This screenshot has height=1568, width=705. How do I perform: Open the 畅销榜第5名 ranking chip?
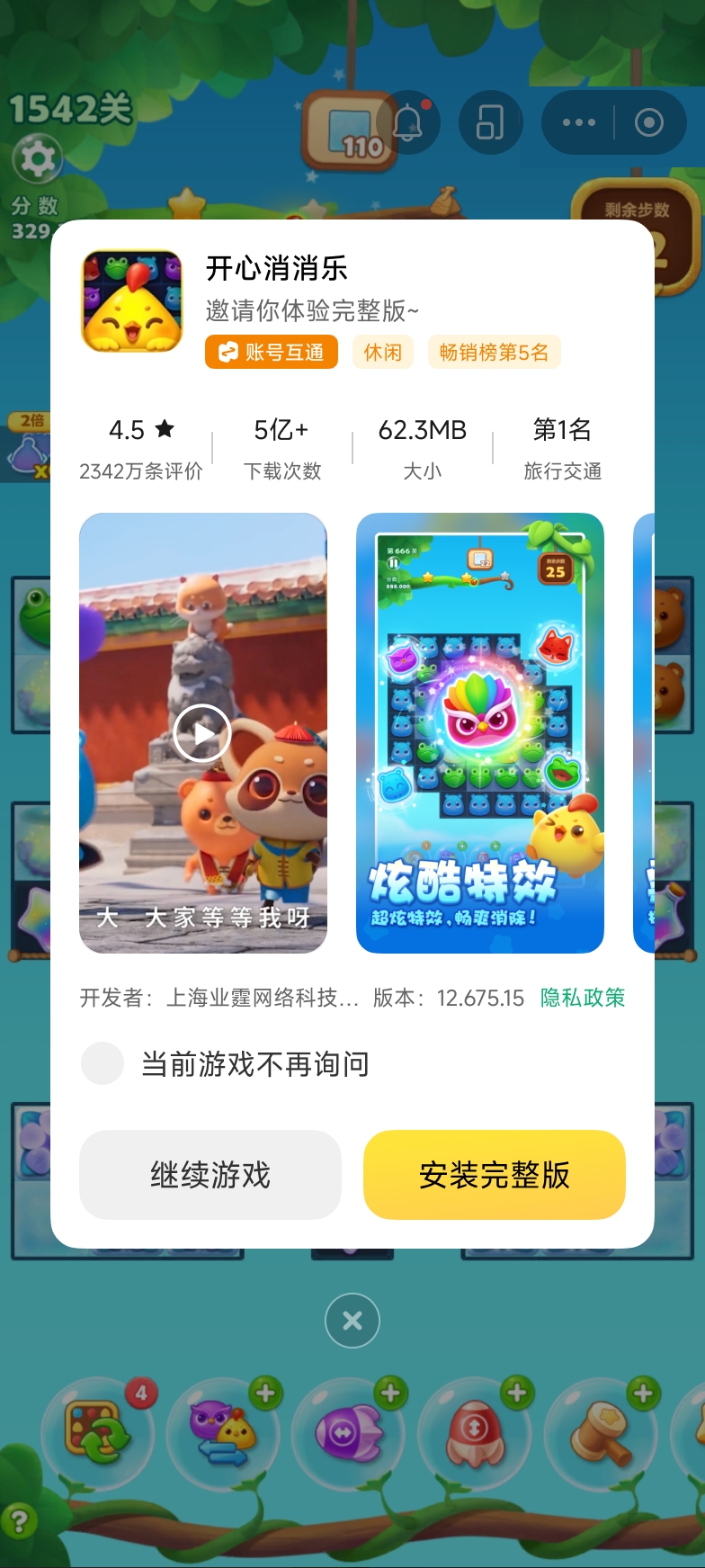pyautogui.click(x=494, y=352)
